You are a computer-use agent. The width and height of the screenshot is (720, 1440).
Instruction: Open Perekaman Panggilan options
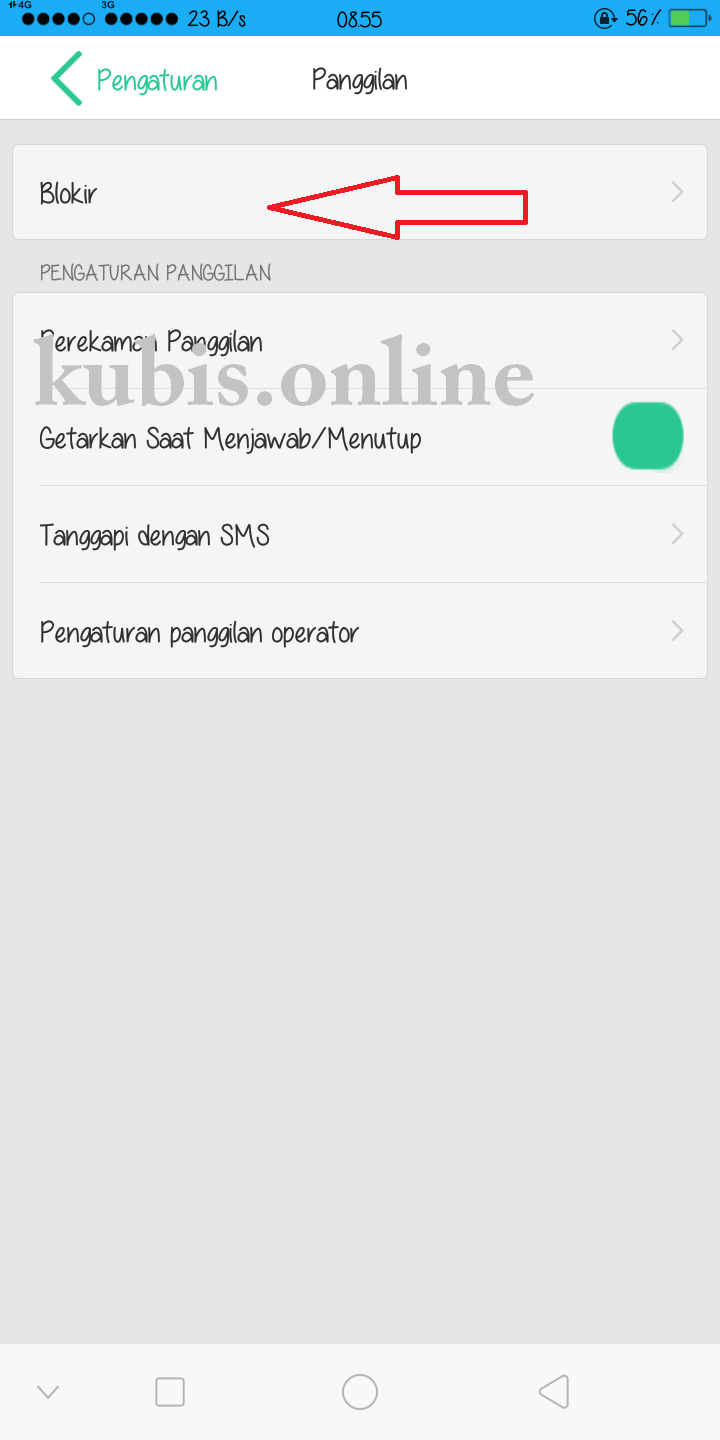pos(360,341)
